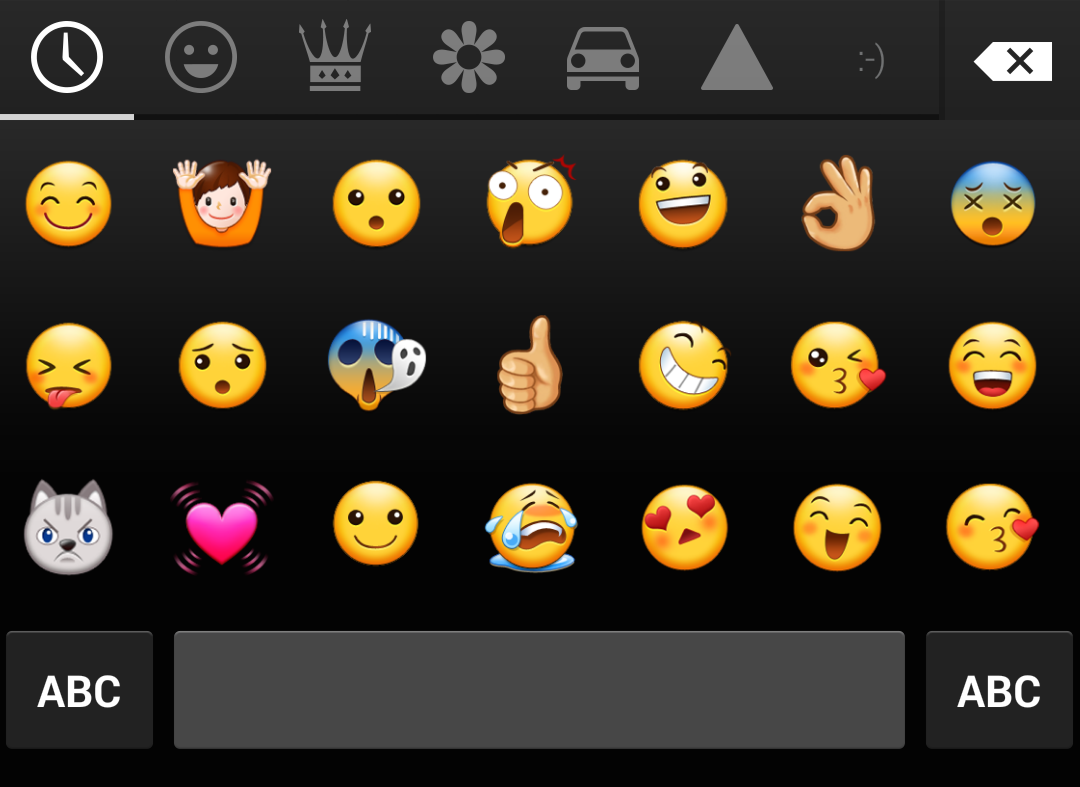Image resolution: width=1080 pixels, height=787 pixels.
Task: Switch to letters with left ABC key
Action: coord(79,689)
